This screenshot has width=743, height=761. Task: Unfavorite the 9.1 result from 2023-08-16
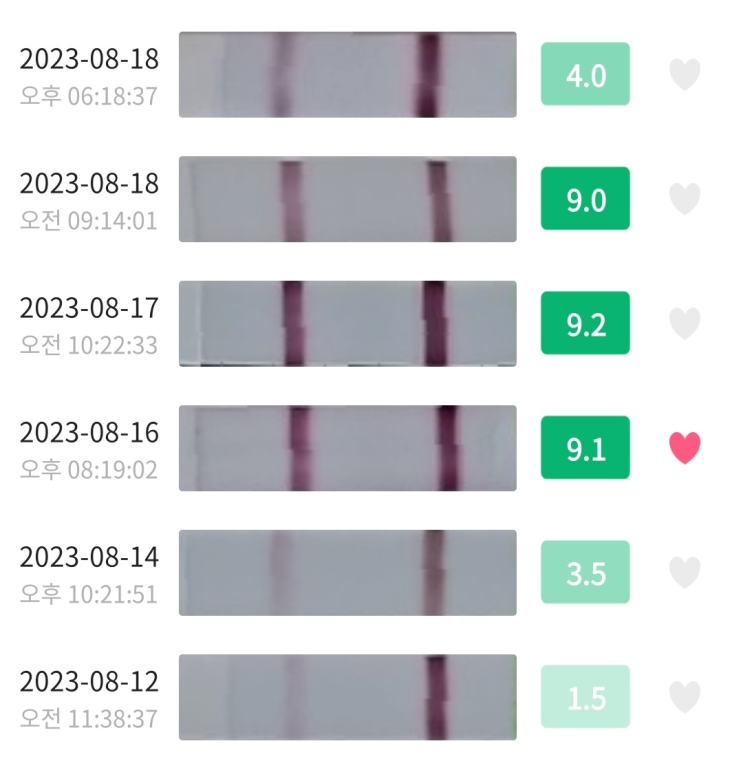click(684, 448)
